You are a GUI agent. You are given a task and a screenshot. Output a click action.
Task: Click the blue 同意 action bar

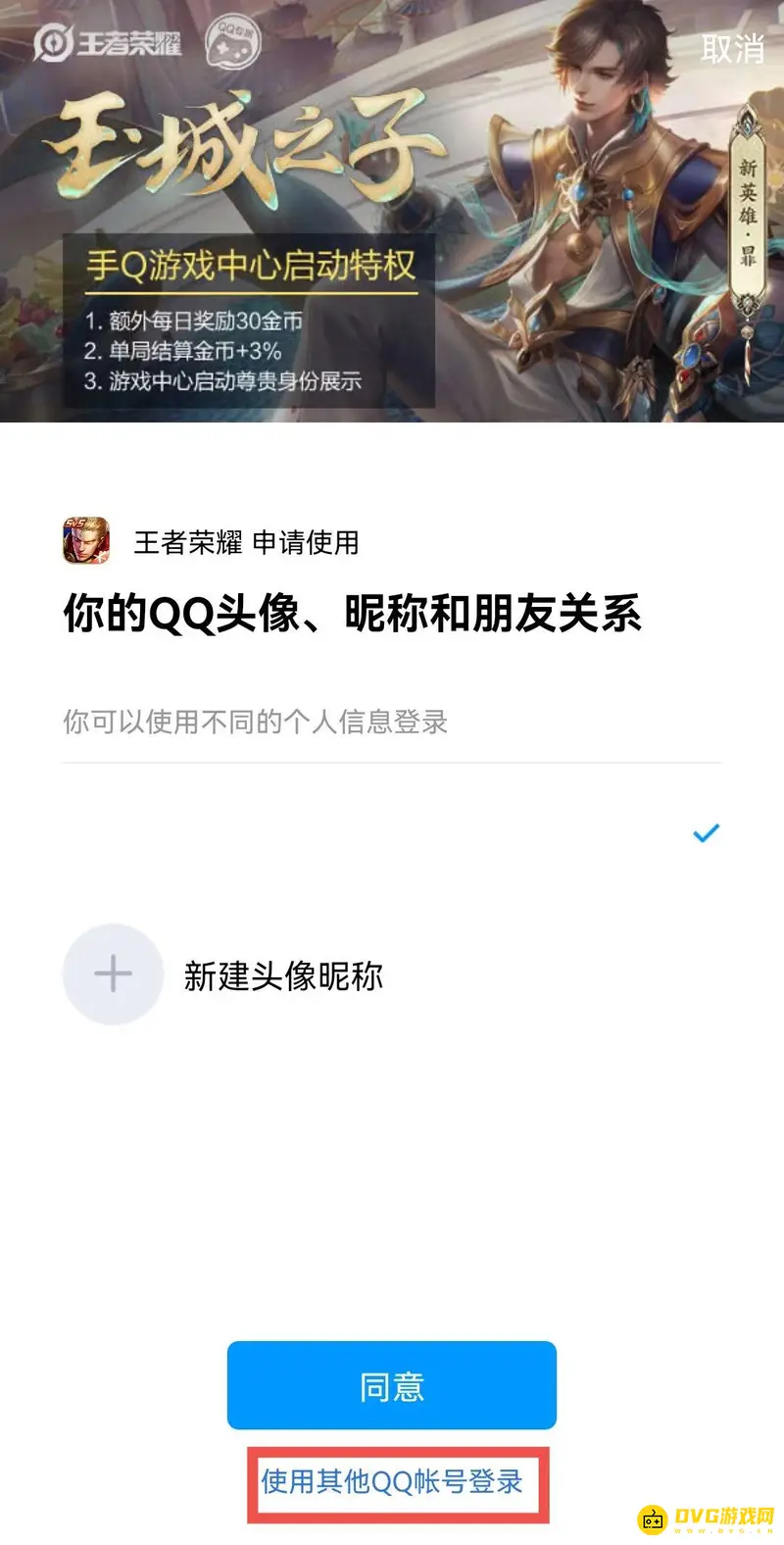[x=392, y=1386]
